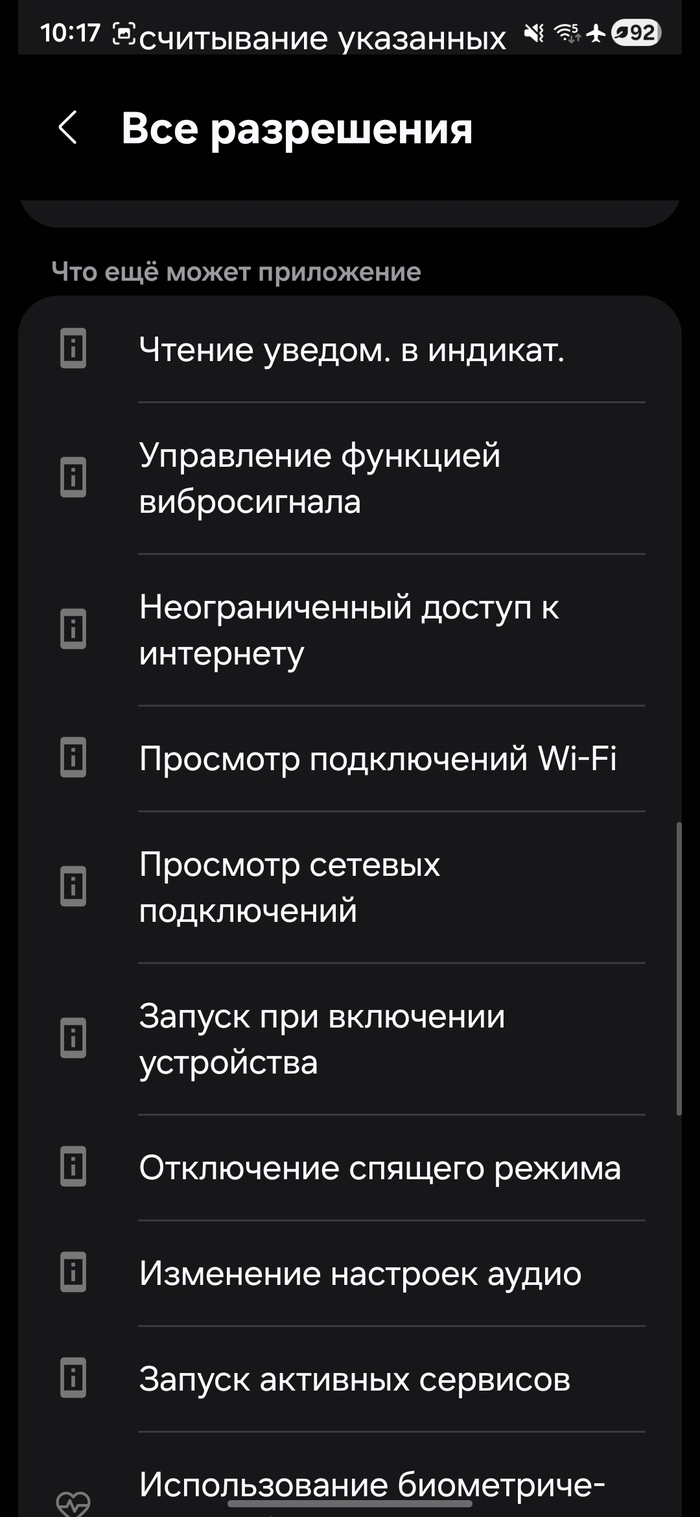Viewport: 700px width, 1517px height.
Task: Open Чтение уведом. в индикат. permission
Action: pyautogui.click(x=350, y=350)
